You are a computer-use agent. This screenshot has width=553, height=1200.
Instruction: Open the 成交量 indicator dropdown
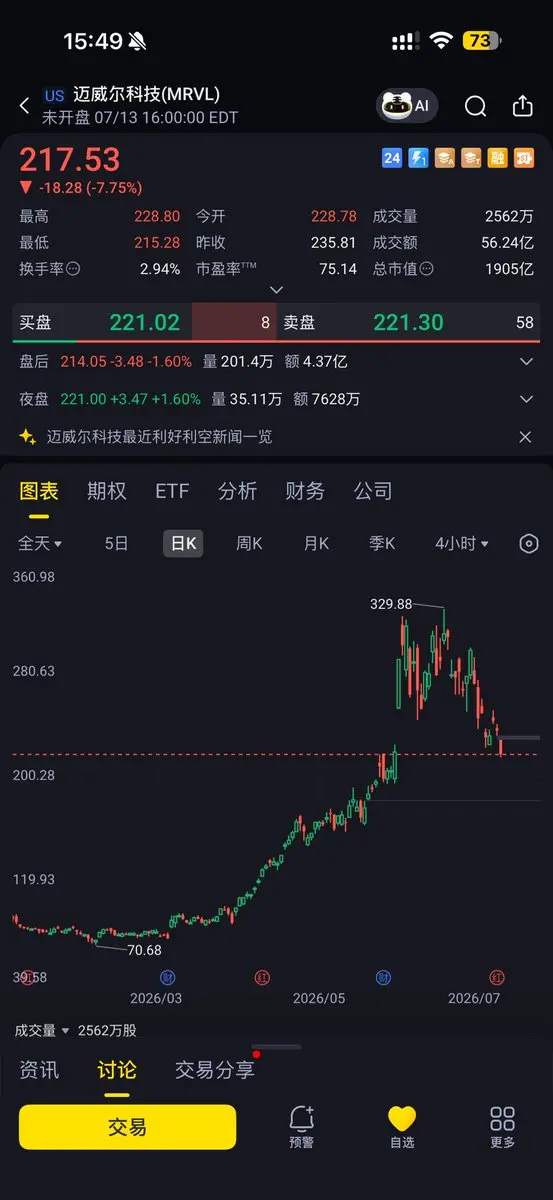[x=43, y=1030]
